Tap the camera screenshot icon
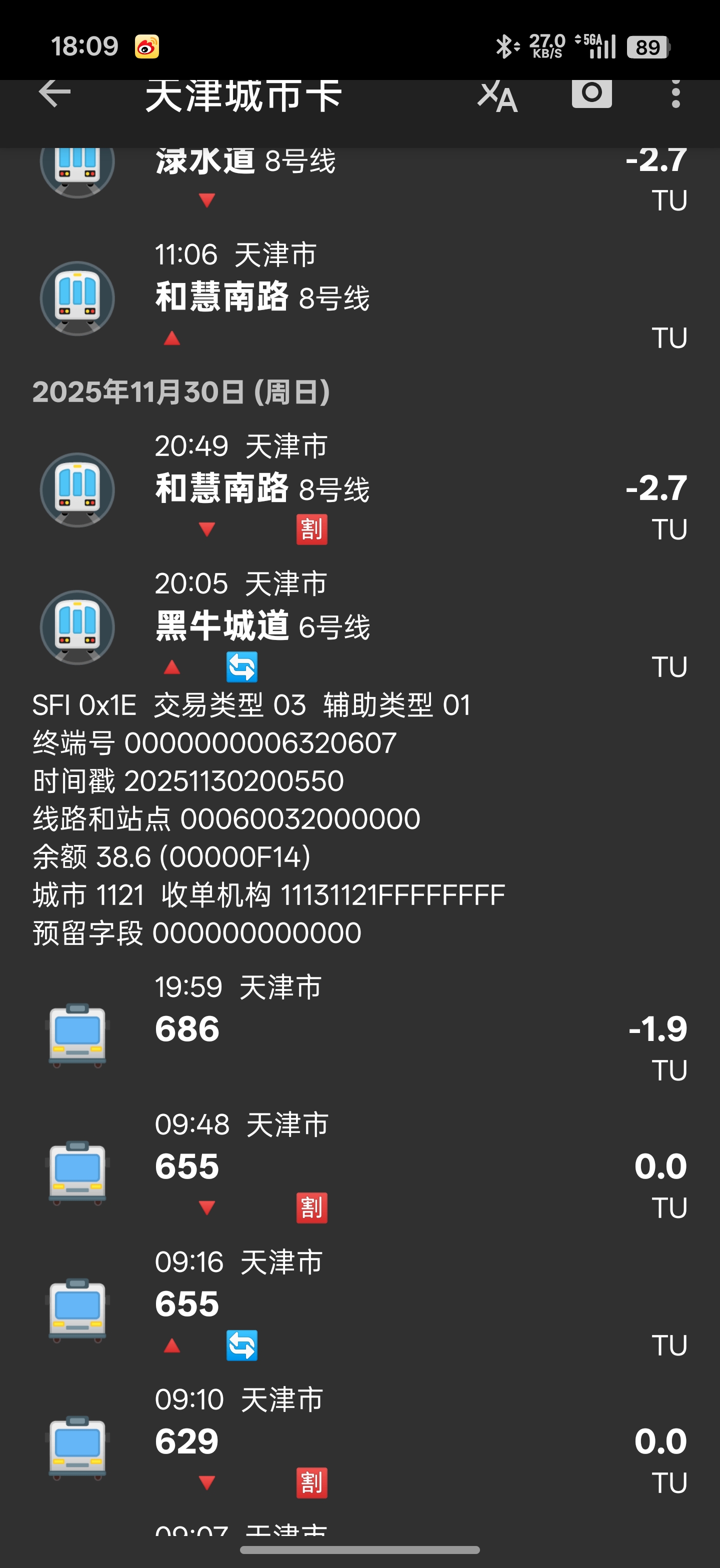This screenshot has width=720, height=1568. coord(591,93)
